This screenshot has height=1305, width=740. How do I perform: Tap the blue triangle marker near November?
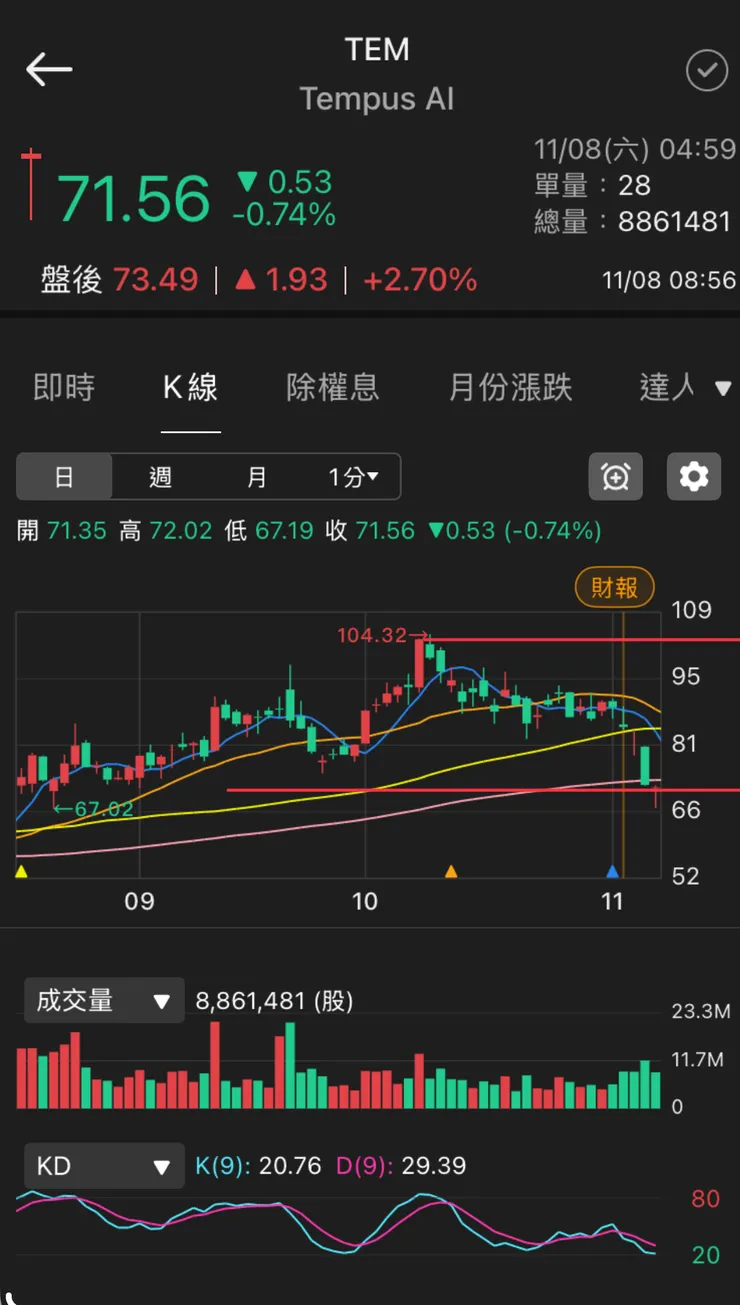(613, 871)
